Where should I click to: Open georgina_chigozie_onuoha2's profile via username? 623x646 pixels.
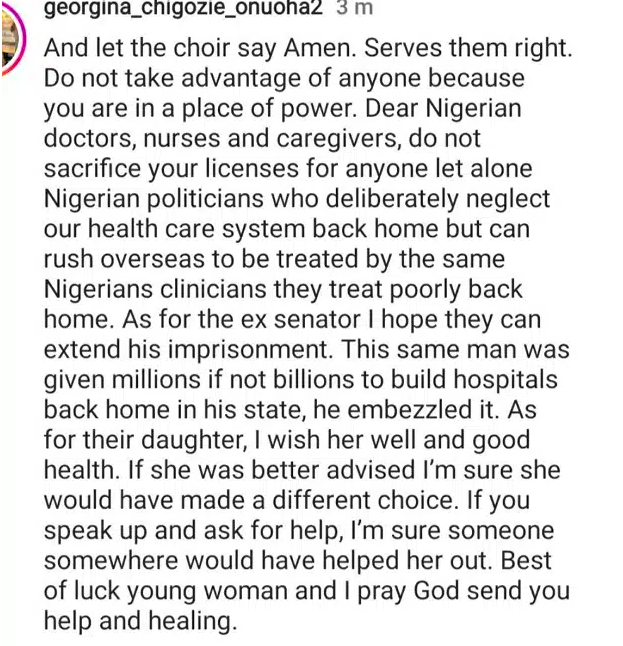point(187,9)
